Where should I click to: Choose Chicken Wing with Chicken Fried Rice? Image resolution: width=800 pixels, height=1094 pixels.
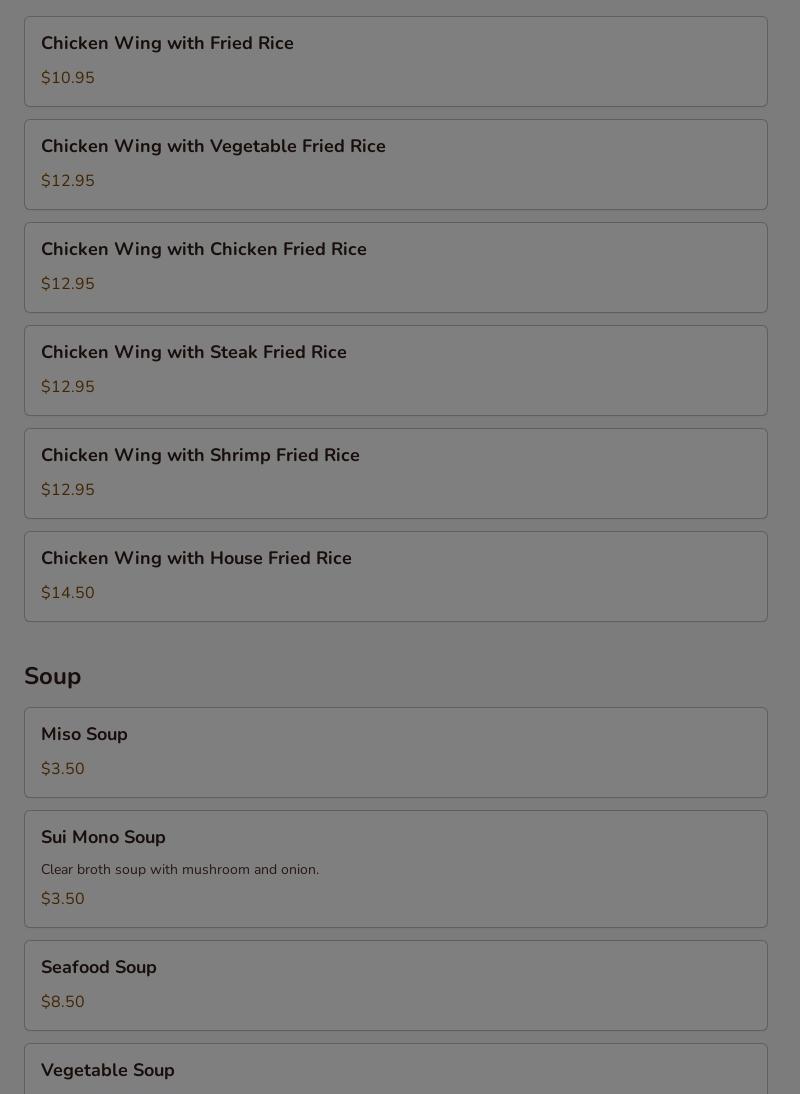[396, 267]
